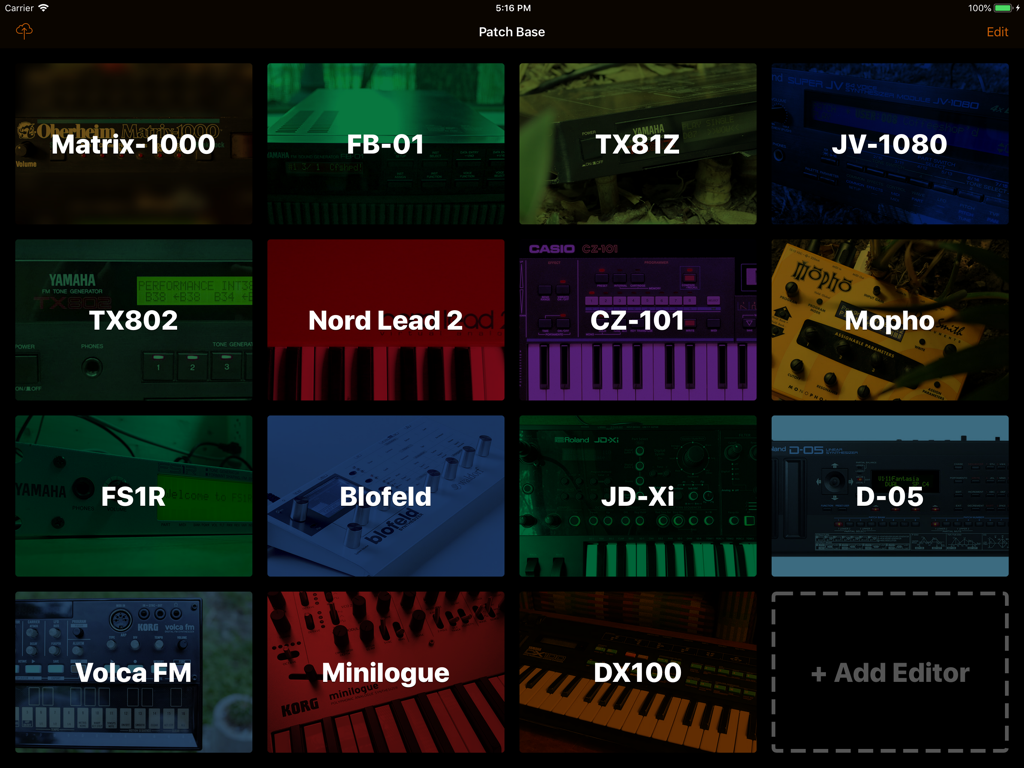
Task: Open the Matrix-1000 editor
Action: pyautogui.click(x=133, y=144)
